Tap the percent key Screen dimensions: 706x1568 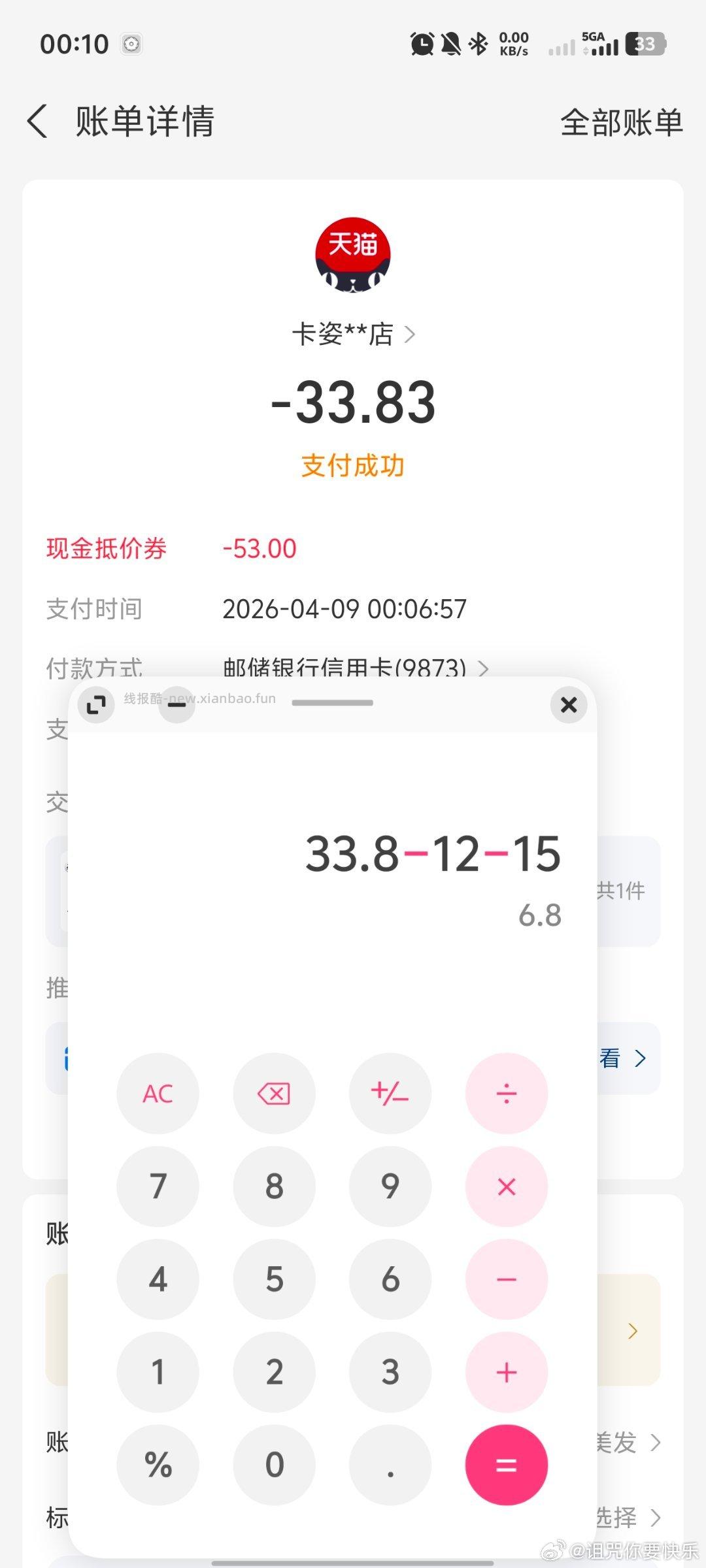pyautogui.click(x=158, y=1465)
